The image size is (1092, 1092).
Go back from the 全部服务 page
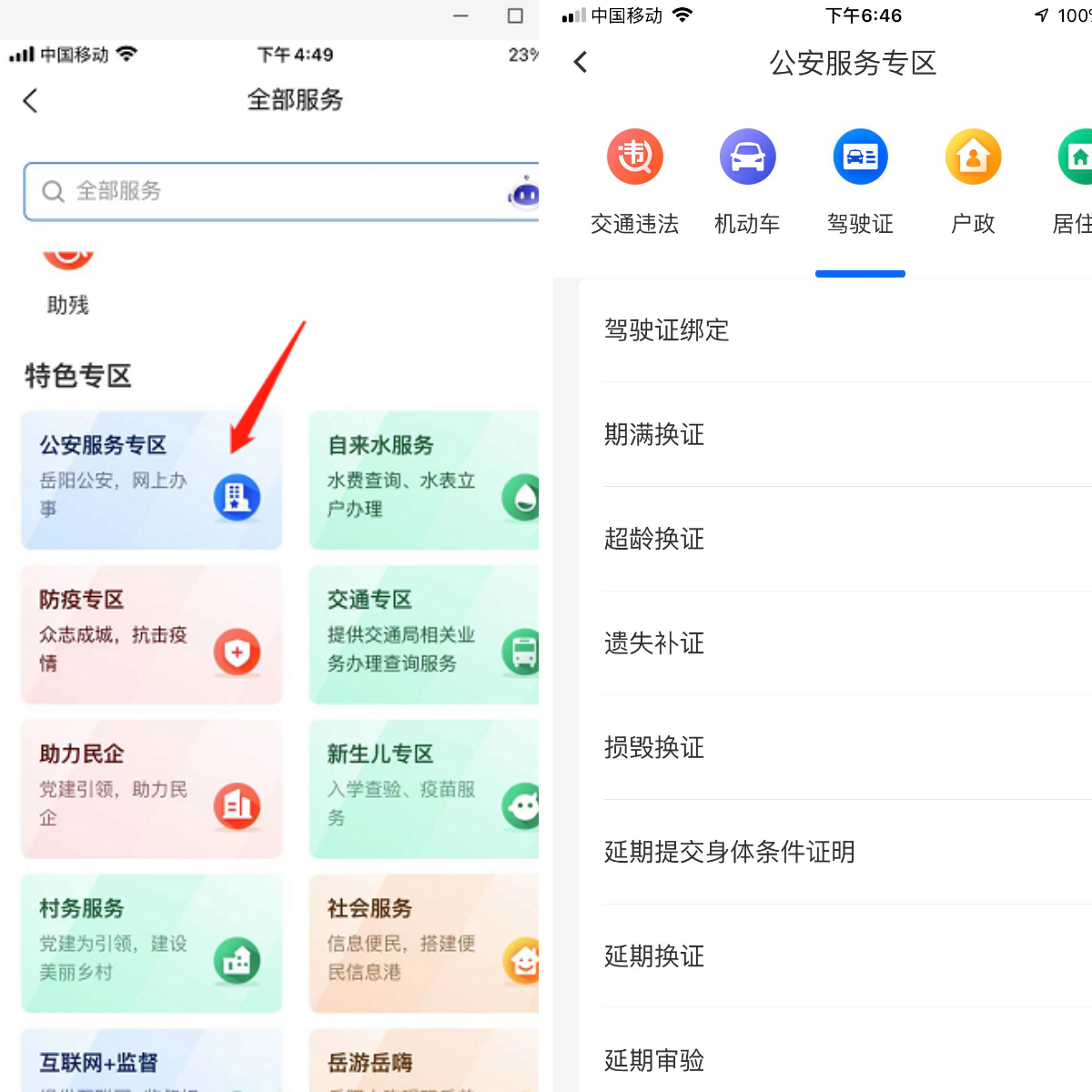[x=31, y=100]
